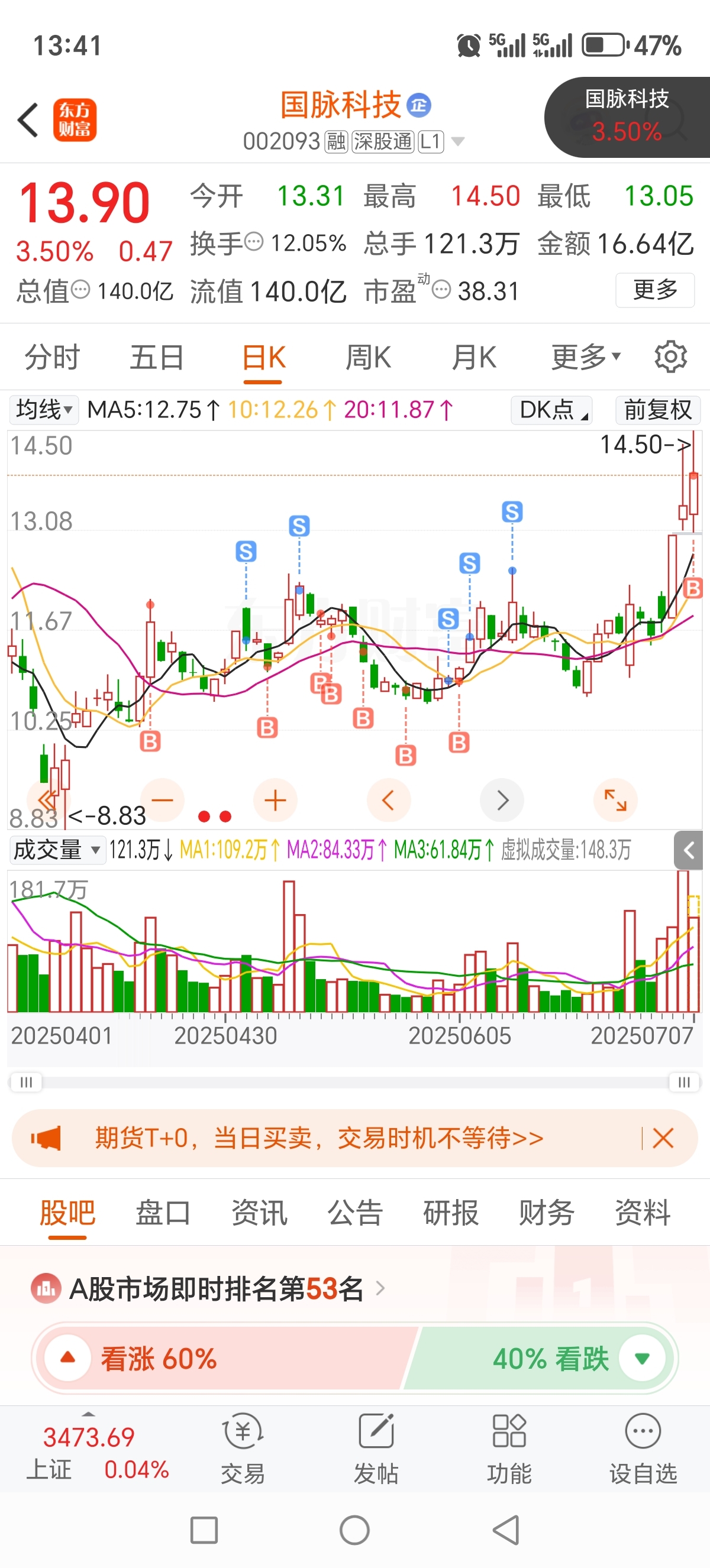Select the 月K chart tab
The height and width of the screenshot is (1568, 710).
point(474,357)
